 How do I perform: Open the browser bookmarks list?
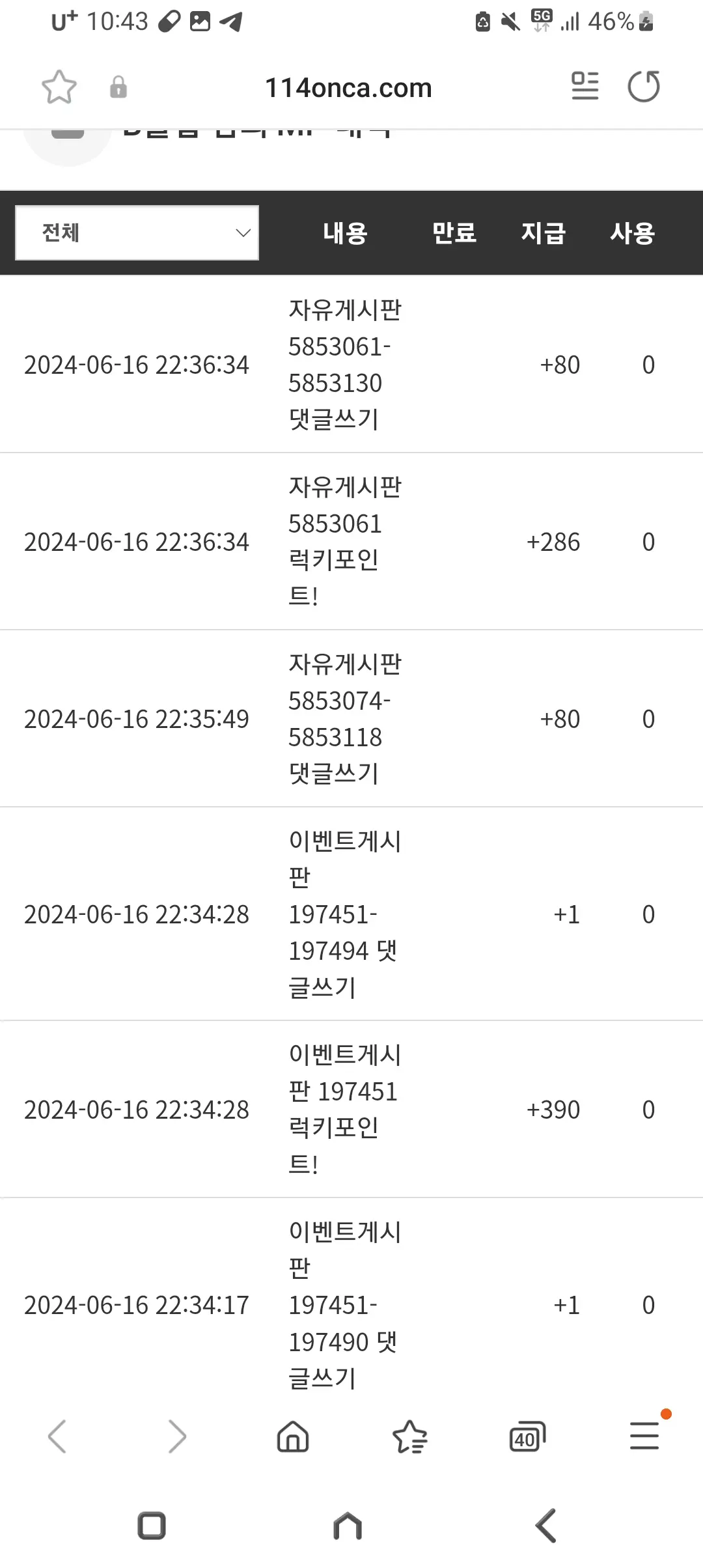click(410, 1436)
